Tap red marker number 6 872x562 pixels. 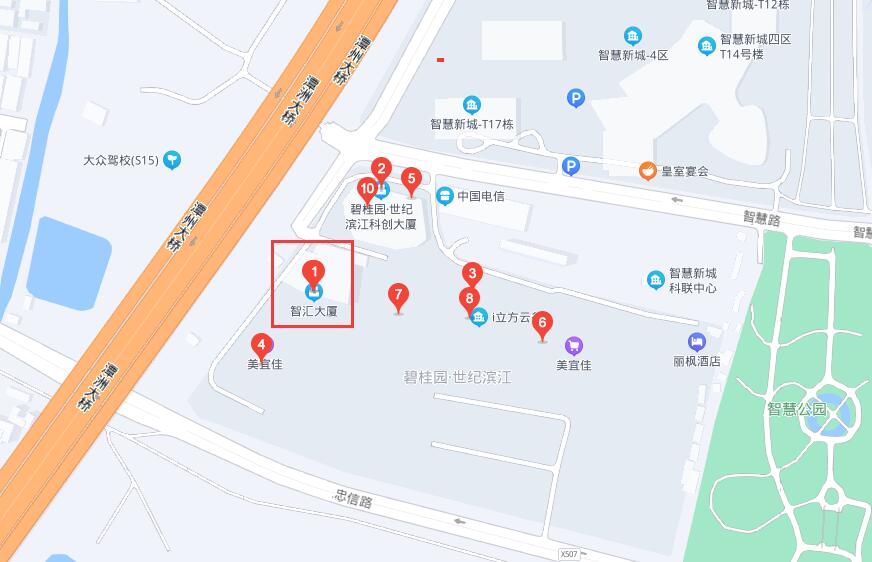(x=542, y=322)
